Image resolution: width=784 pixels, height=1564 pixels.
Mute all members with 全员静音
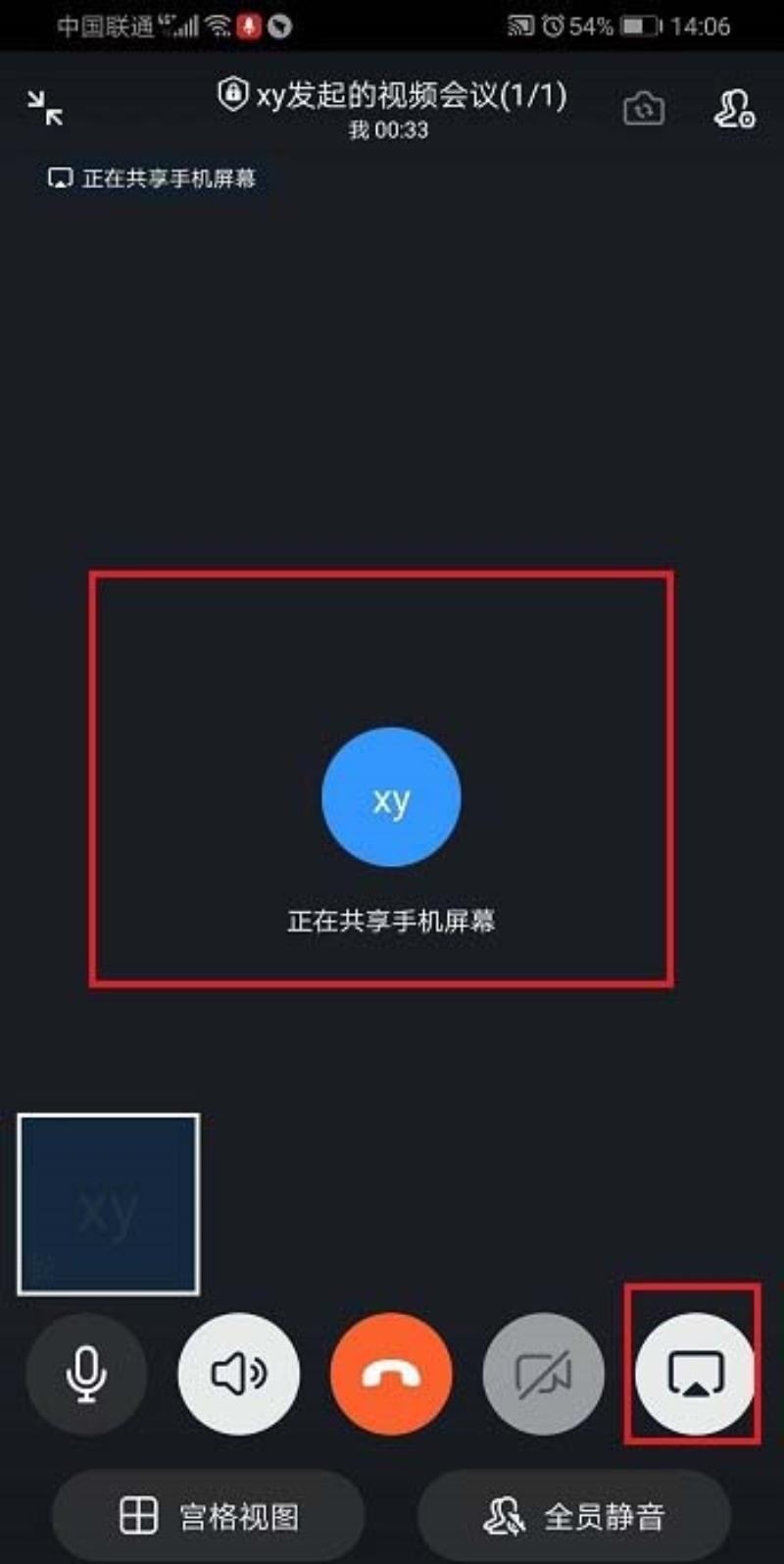tap(574, 1516)
